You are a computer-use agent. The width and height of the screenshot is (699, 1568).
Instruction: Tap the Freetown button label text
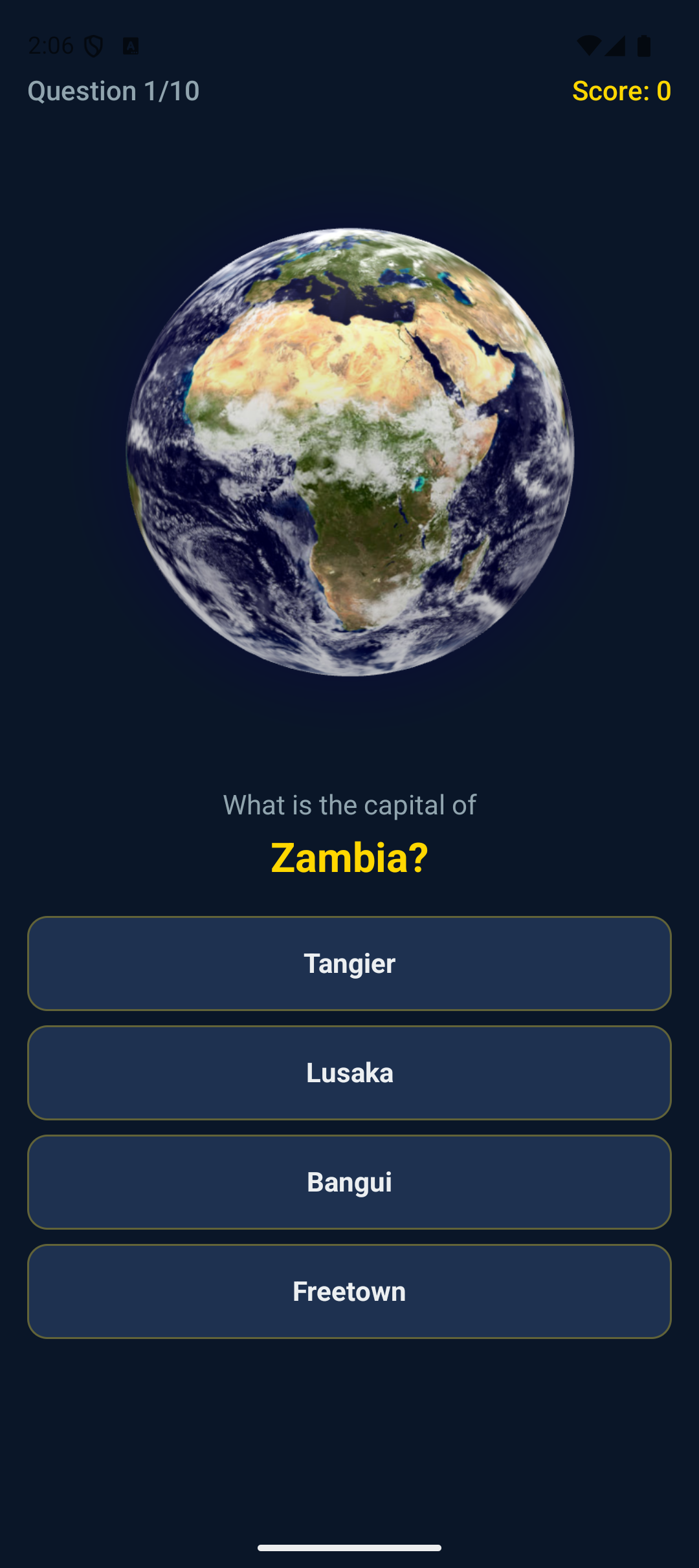click(x=349, y=1291)
